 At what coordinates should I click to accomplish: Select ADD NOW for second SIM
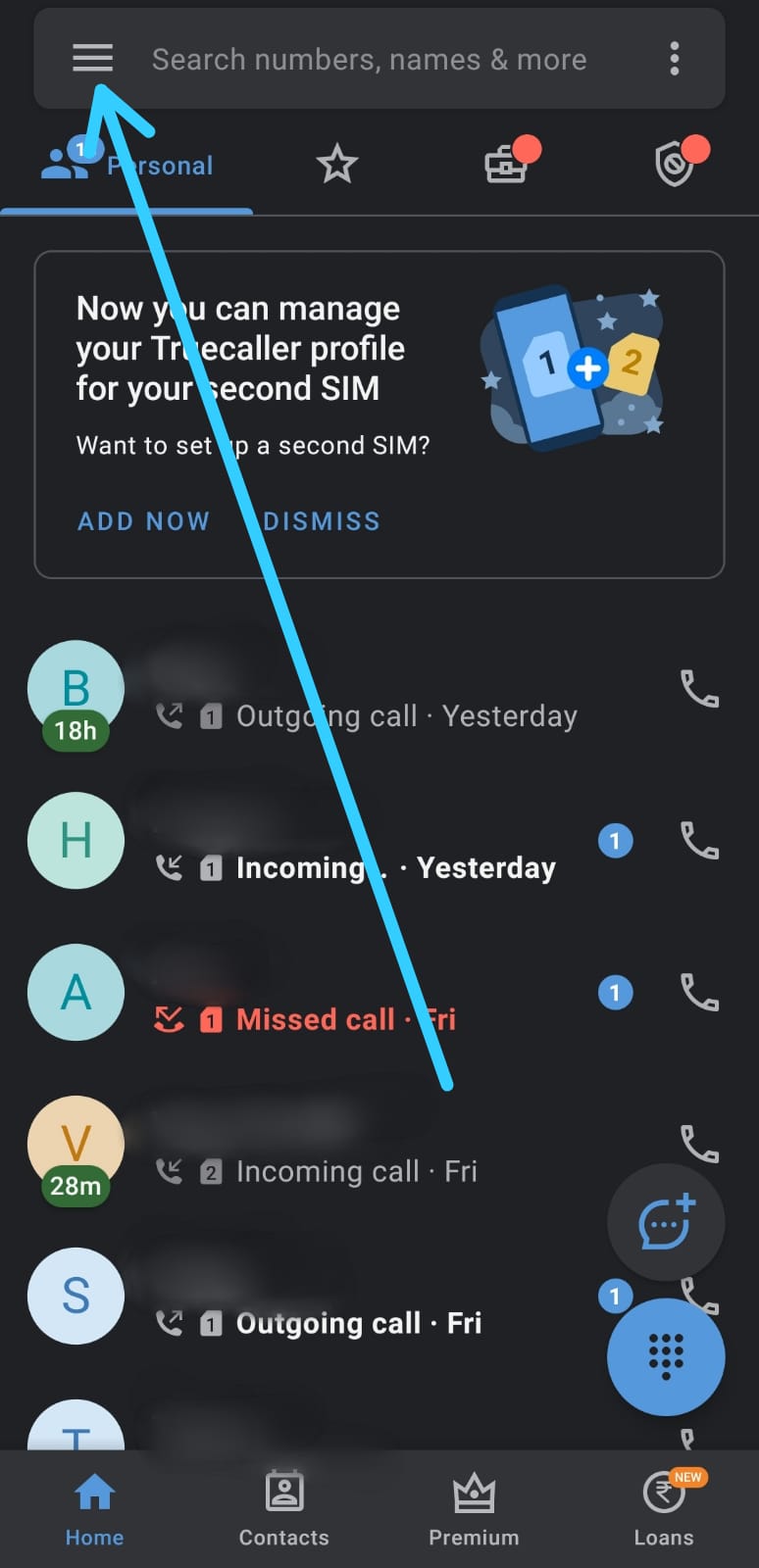(x=144, y=521)
